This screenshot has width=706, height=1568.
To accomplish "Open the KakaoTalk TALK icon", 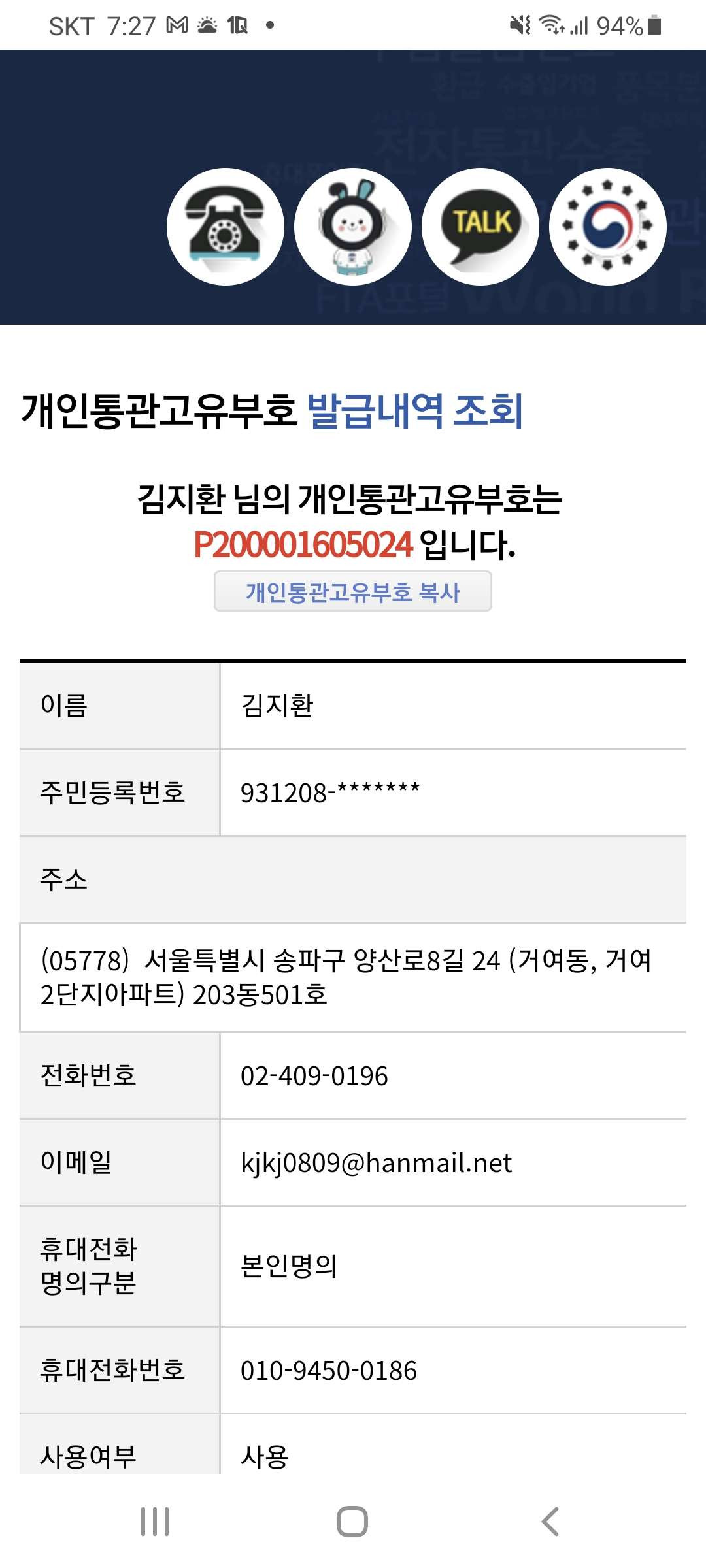I will pos(480,227).
